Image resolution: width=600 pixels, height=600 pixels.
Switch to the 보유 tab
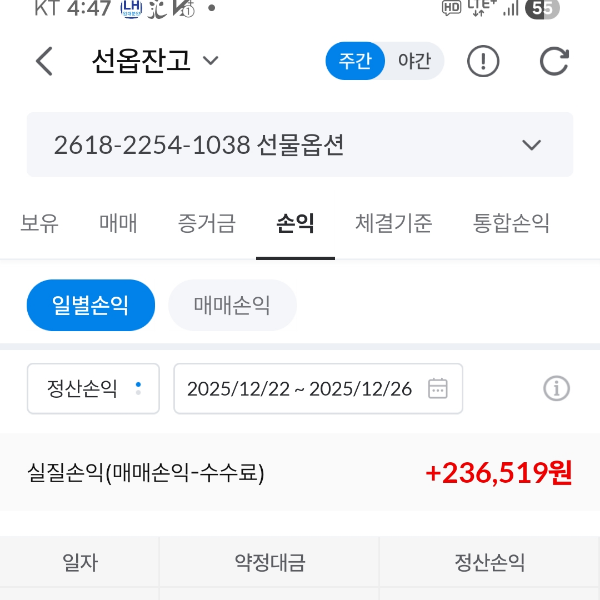(39, 223)
